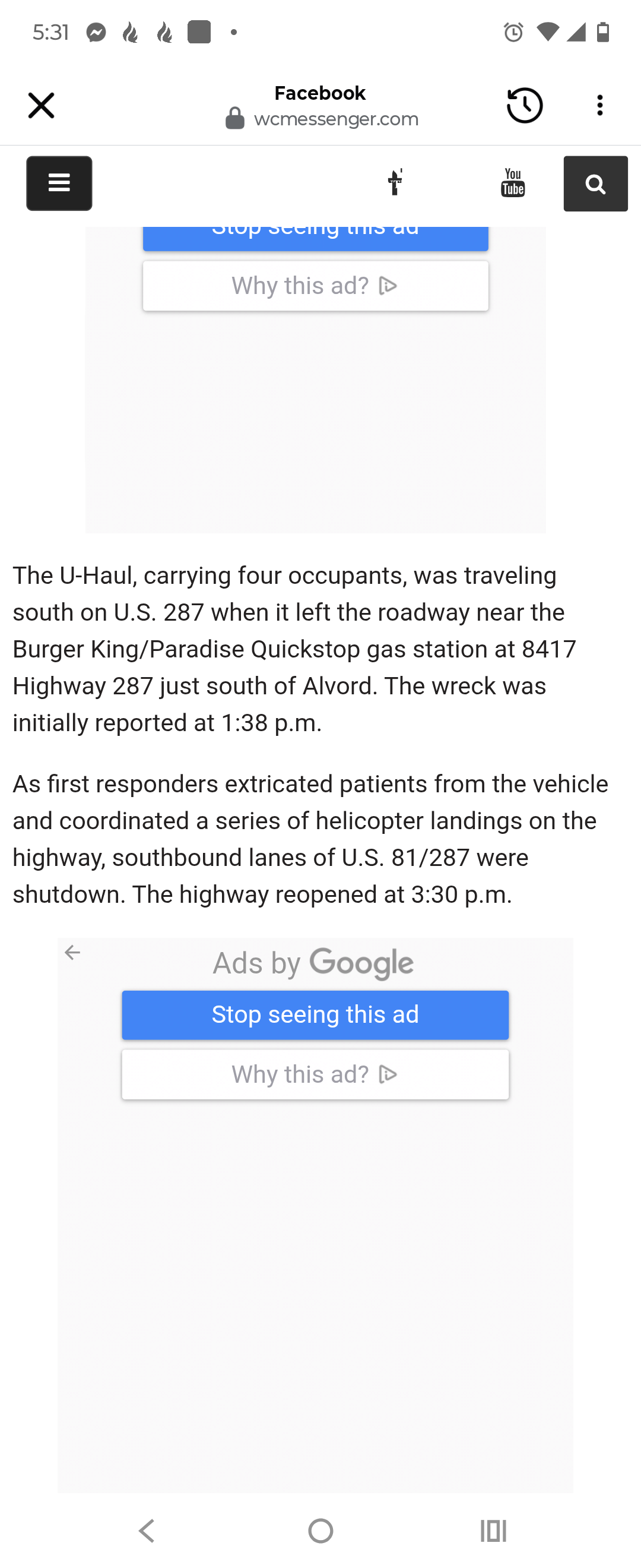Close the in-app browser
The height and width of the screenshot is (1568, 641).
click(x=42, y=105)
